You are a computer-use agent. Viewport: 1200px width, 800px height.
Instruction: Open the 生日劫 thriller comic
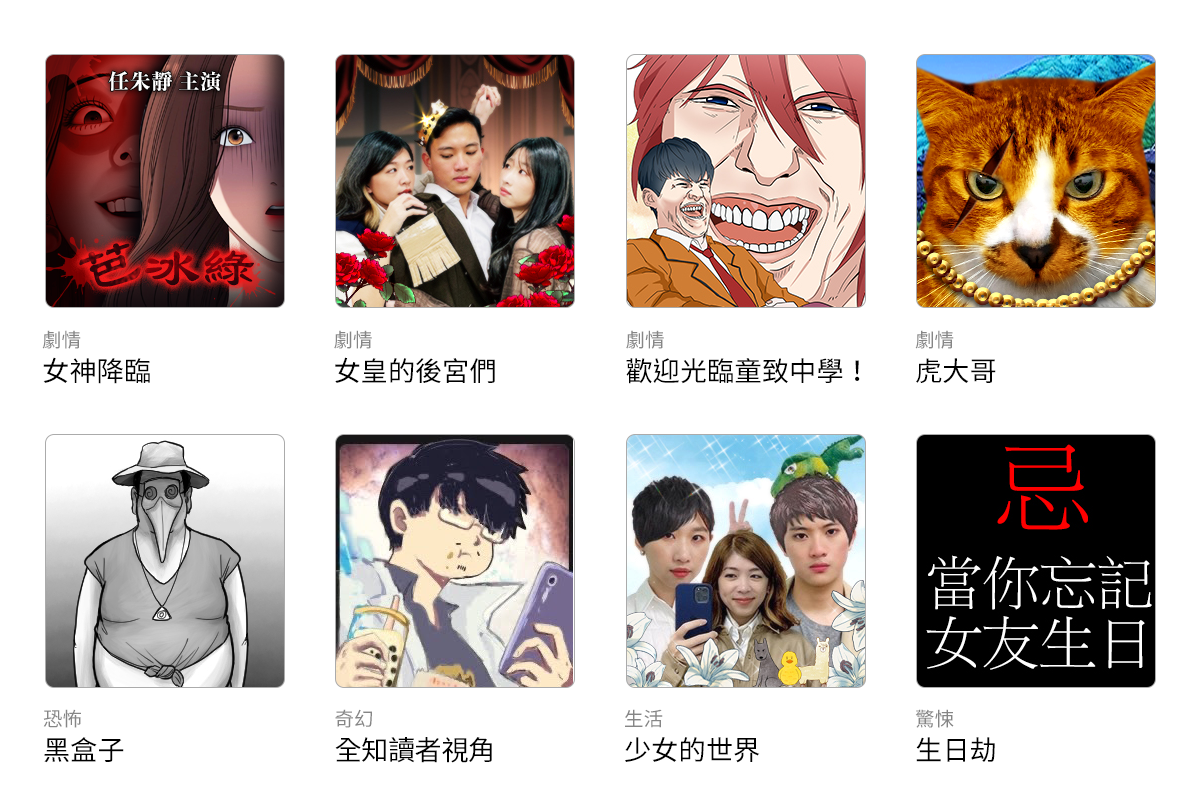click(1035, 560)
